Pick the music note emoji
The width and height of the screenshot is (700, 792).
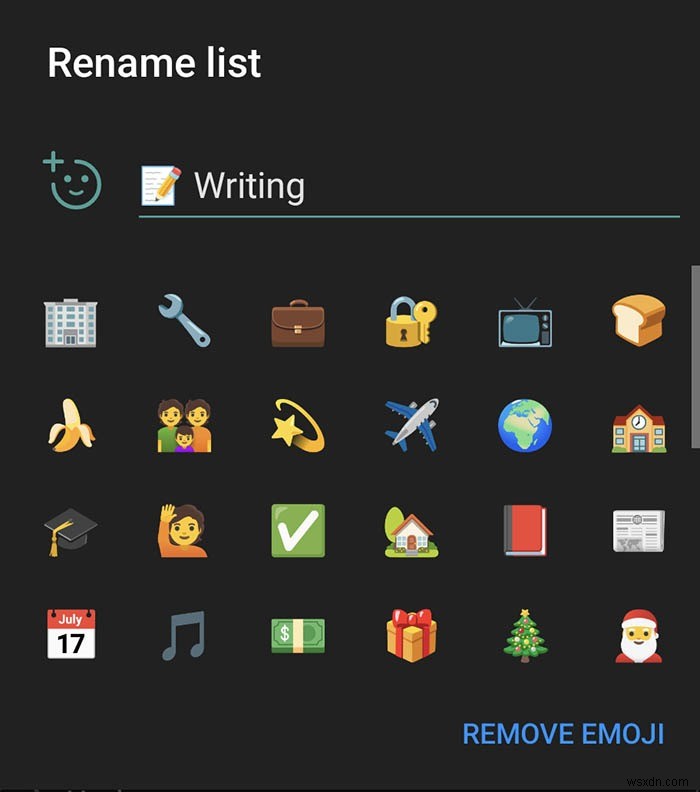point(185,634)
